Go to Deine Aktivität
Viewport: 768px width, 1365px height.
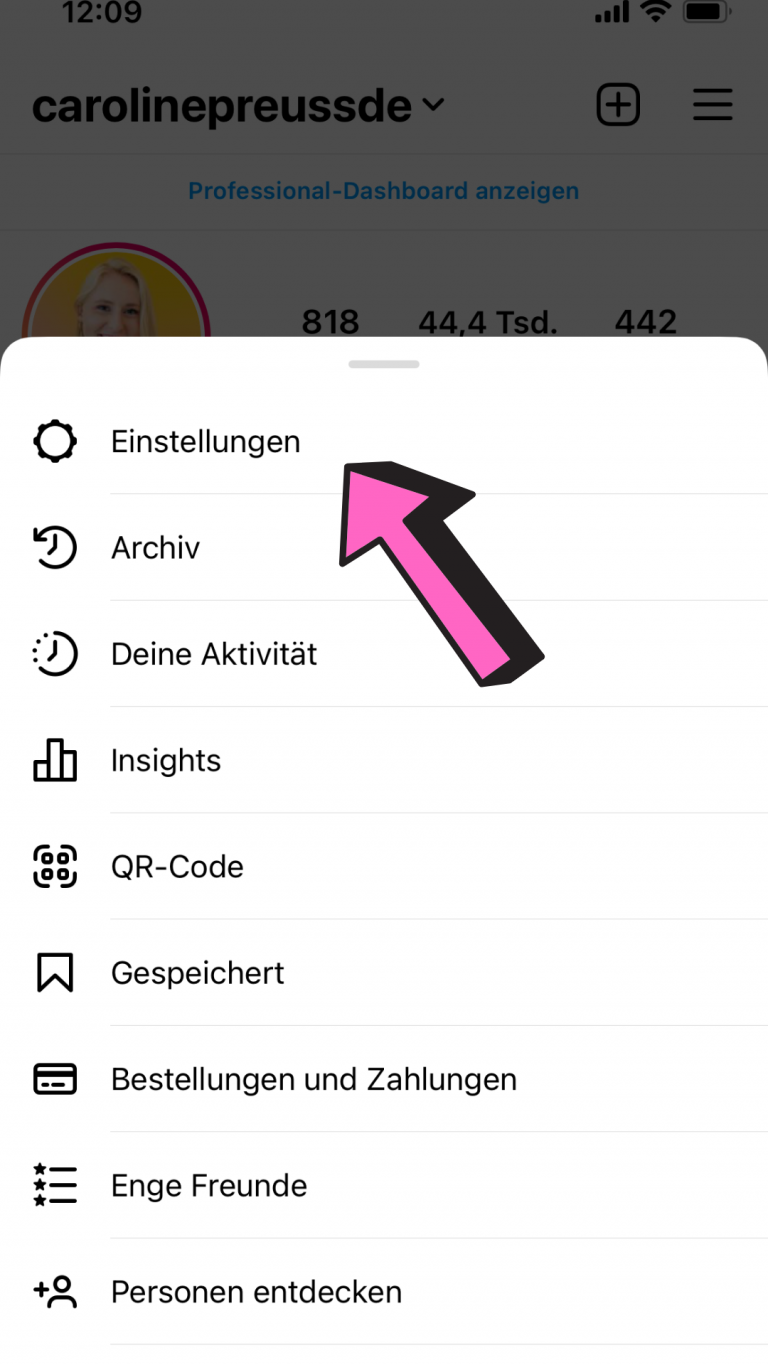(213, 654)
